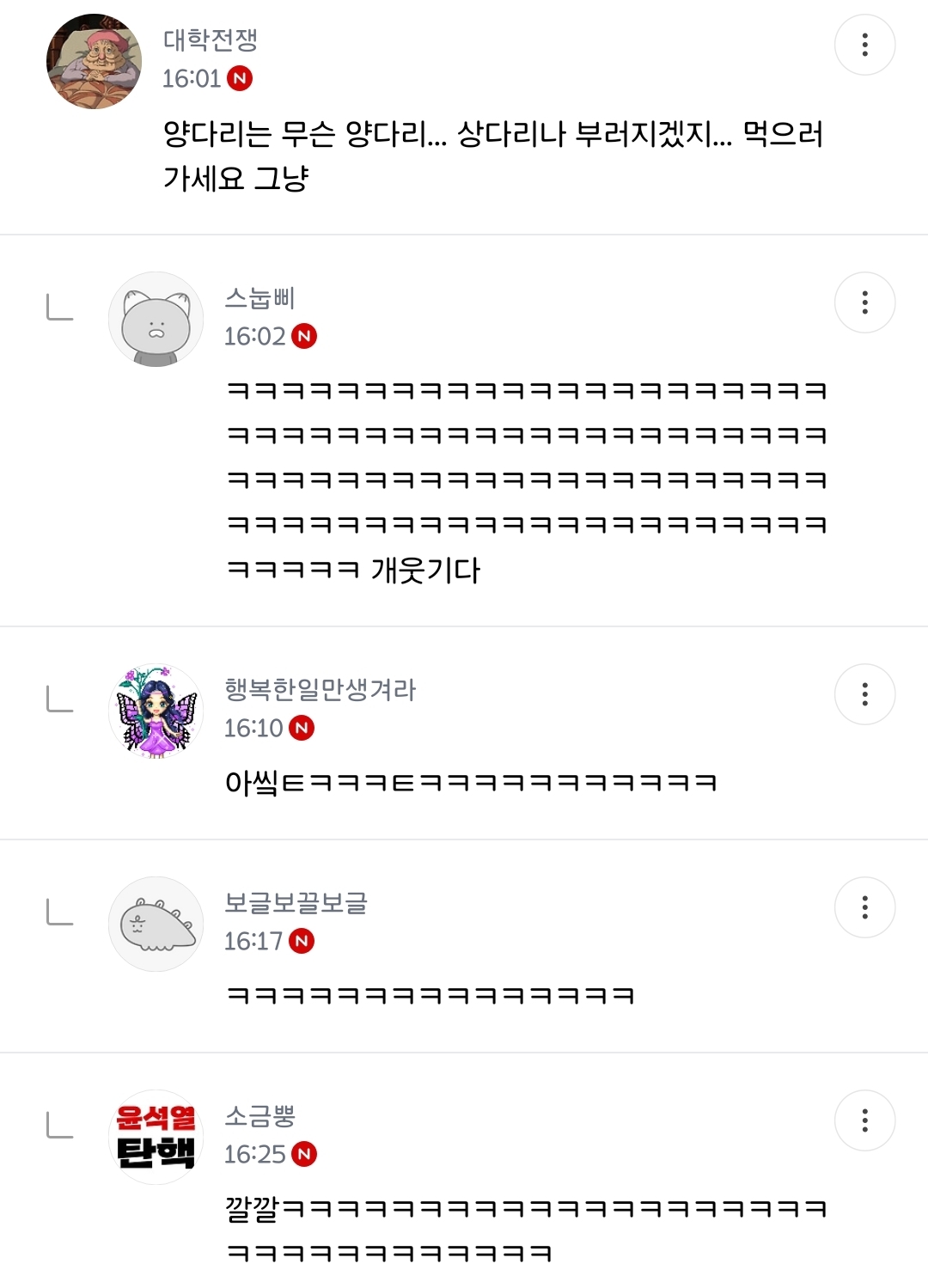This screenshot has width=928, height=1288.
Task: Open 소금뿡's profile avatar
Action: [156, 1138]
